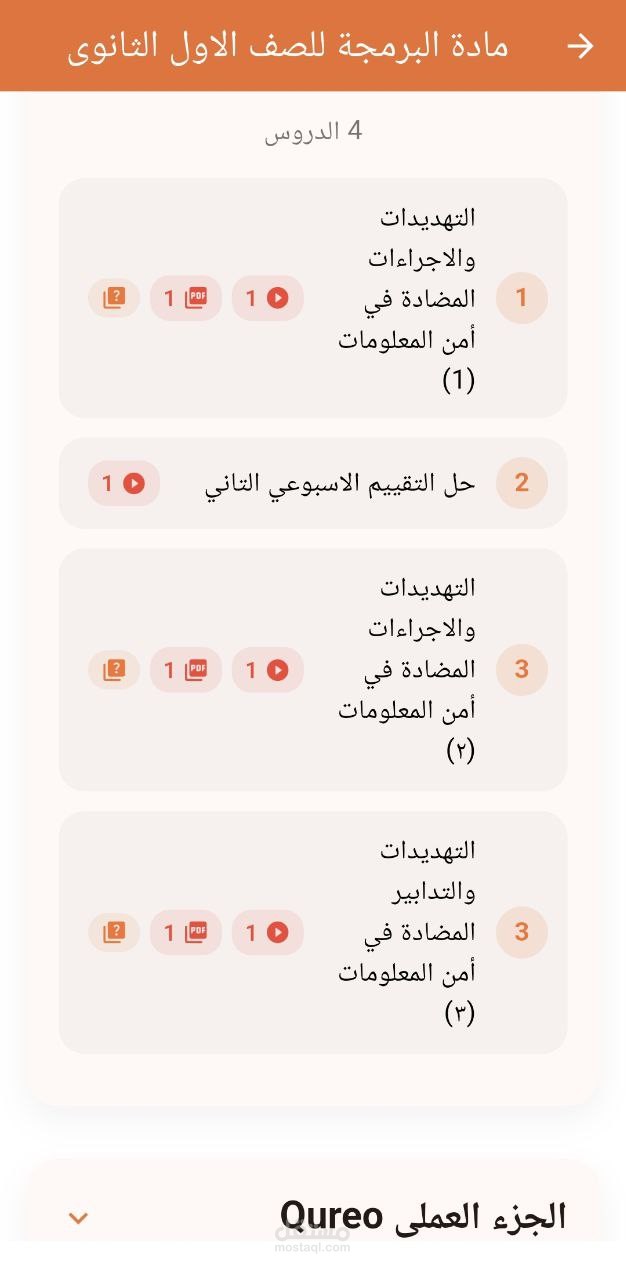Open the PDF chip for lesson (٢)
Viewport: 626px width, 1280px height.
(186, 669)
